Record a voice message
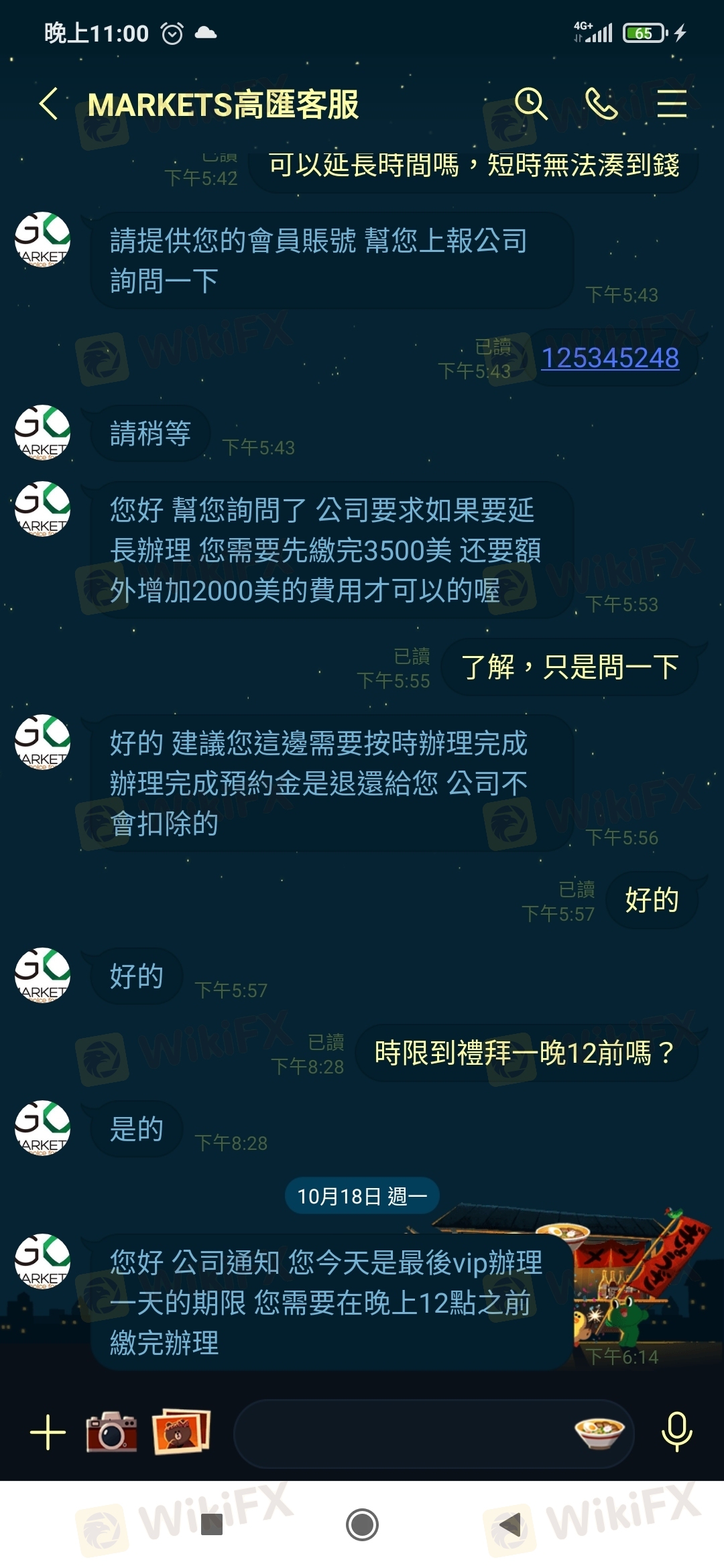The width and height of the screenshot is (724, 1568). (676, 1432)
